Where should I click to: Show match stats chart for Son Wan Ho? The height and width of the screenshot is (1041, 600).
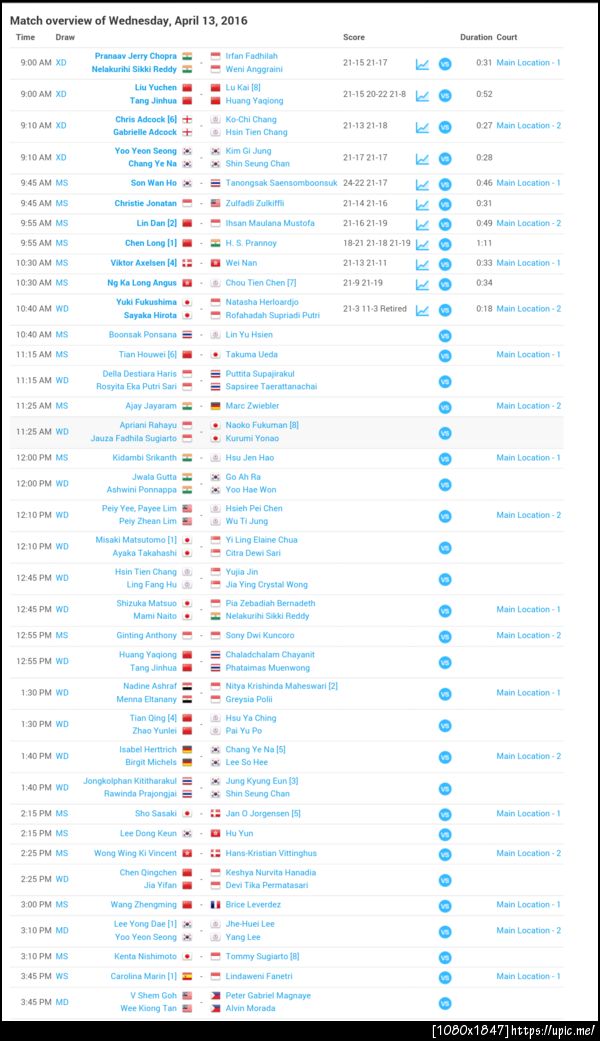coord(423,184)
